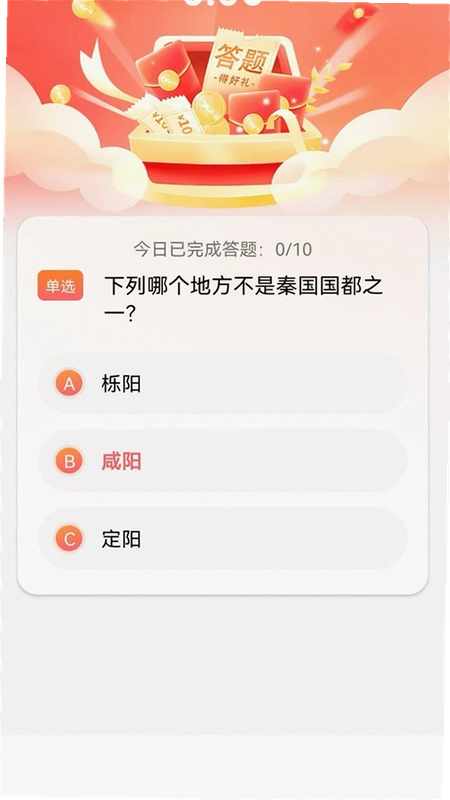Select answer A 栎阳

pyautogui.click(x=223, y=384)
